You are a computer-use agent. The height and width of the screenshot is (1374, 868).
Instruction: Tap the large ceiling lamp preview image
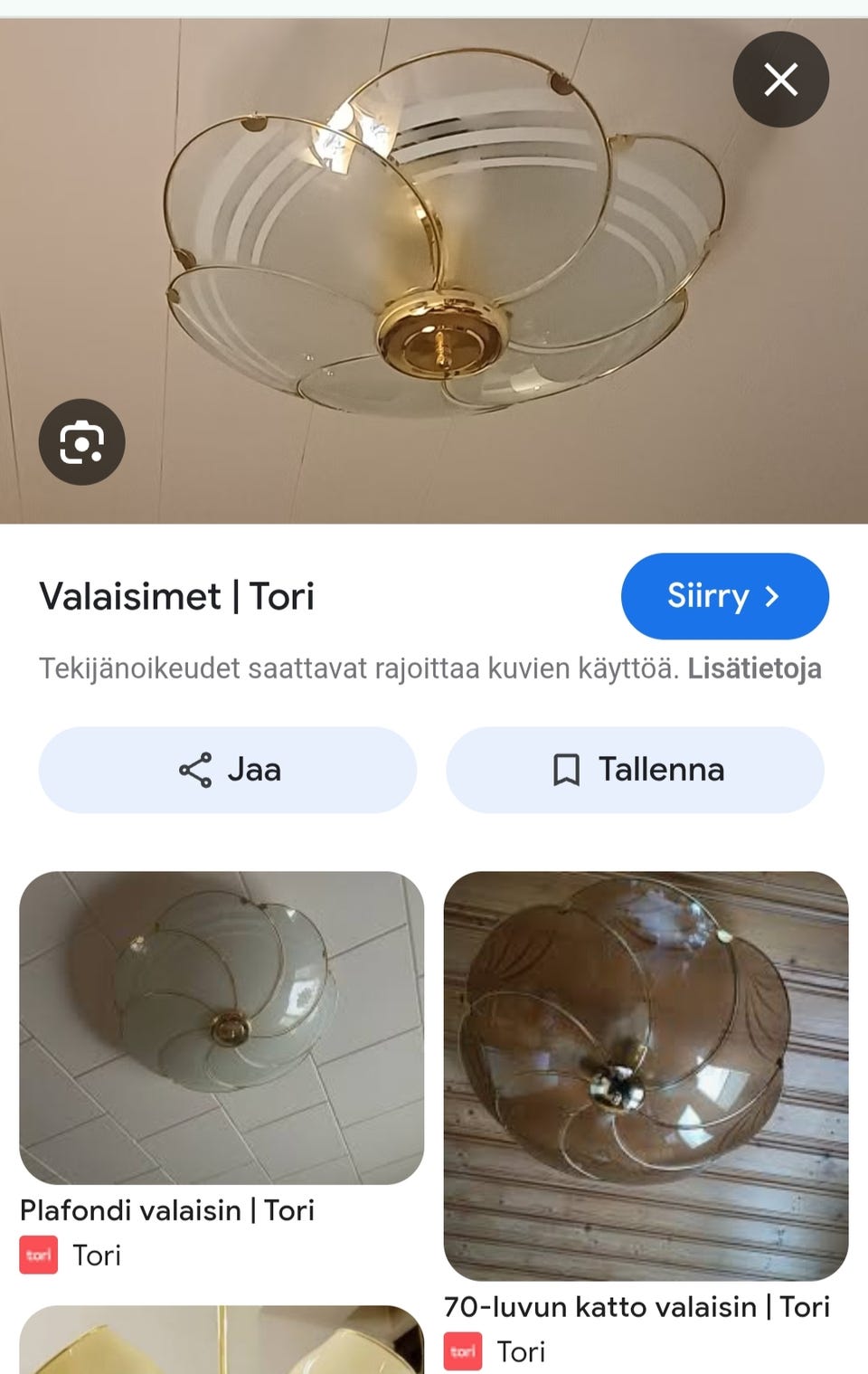pos(434,262)
